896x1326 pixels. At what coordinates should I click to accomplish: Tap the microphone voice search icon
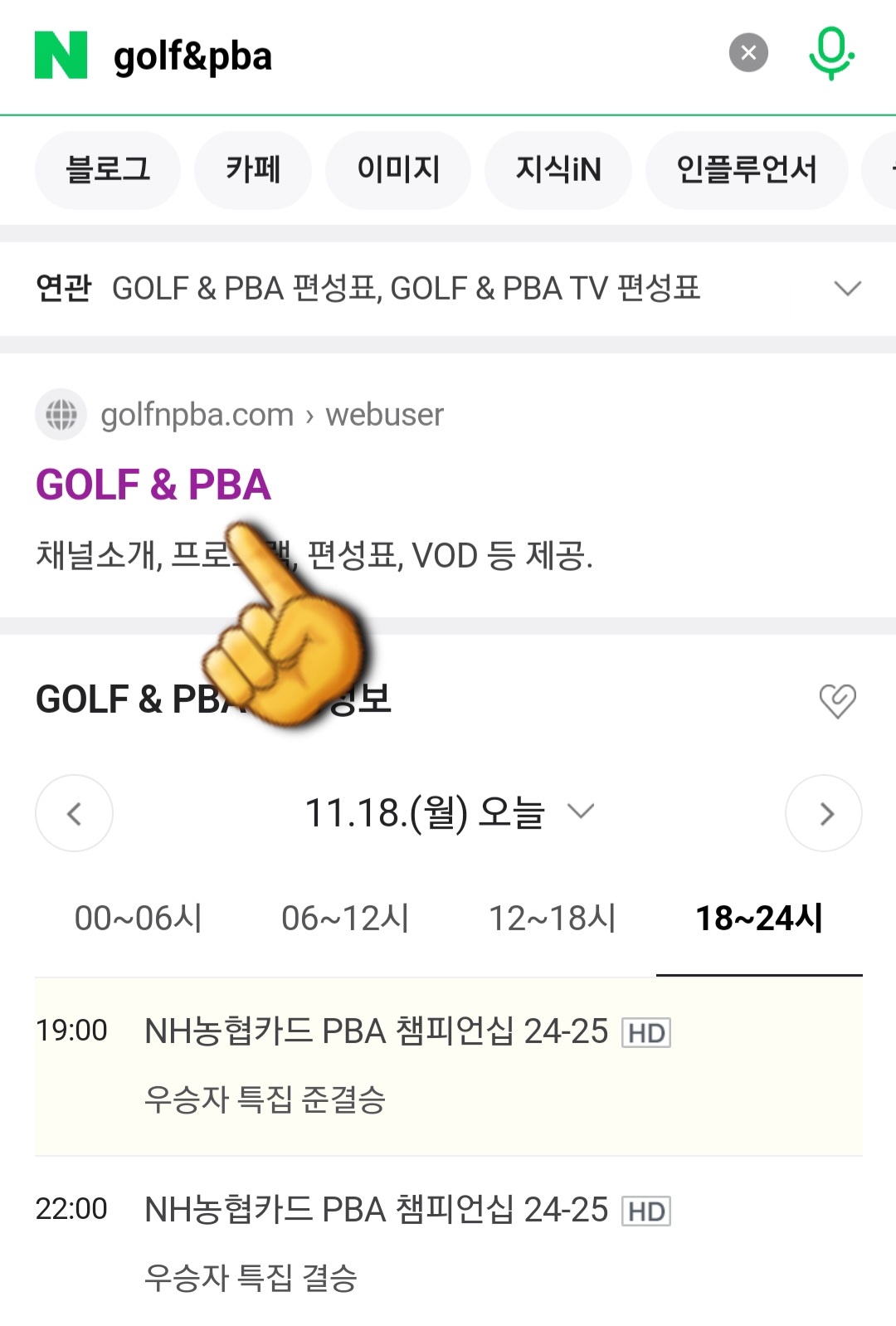click(x=832, y=53)
